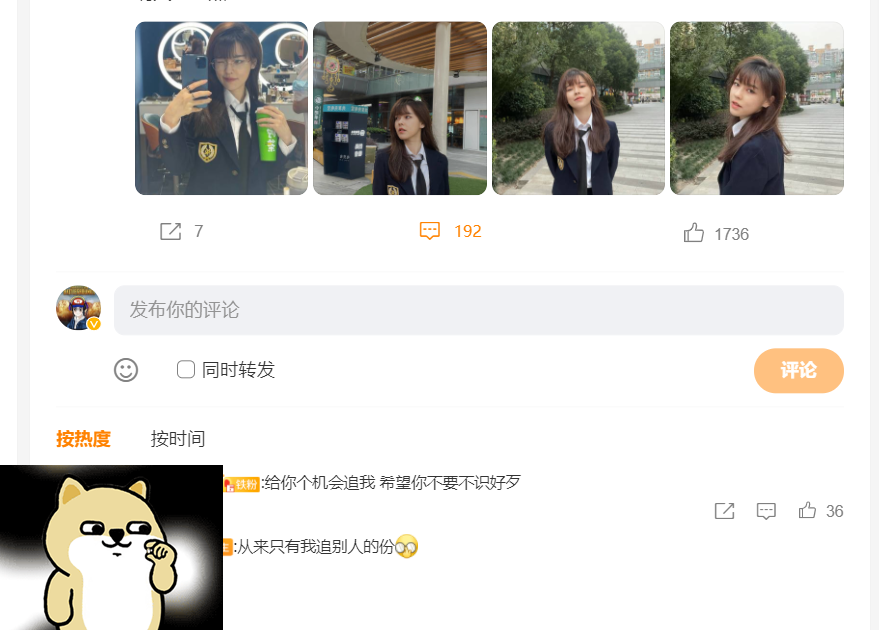Open the third photo on the paved path
The image size is (879, 630).
pos(578,108)
